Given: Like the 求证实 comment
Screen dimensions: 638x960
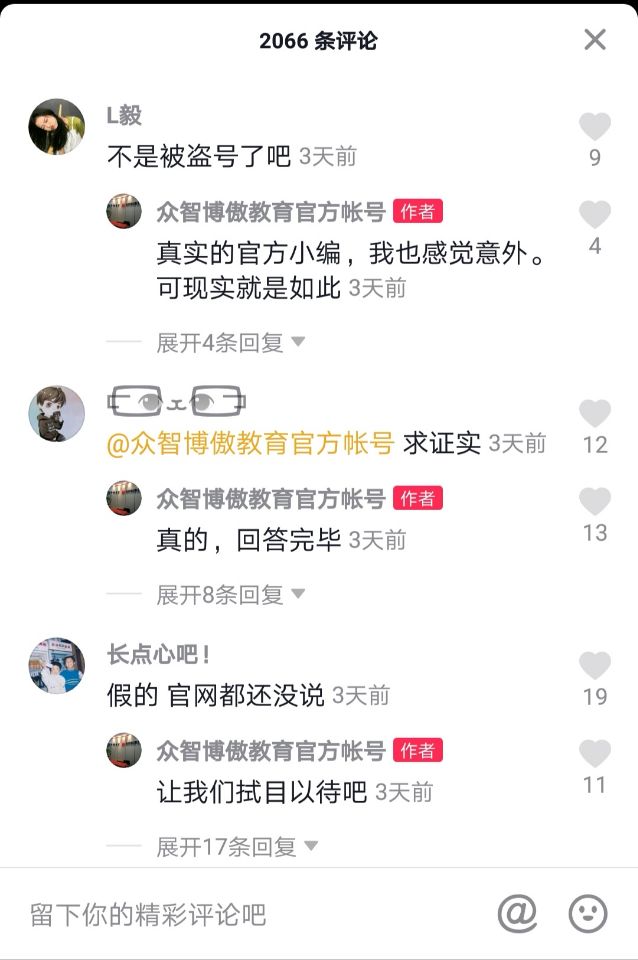Looking at the screenshot, I should point(595,415).
